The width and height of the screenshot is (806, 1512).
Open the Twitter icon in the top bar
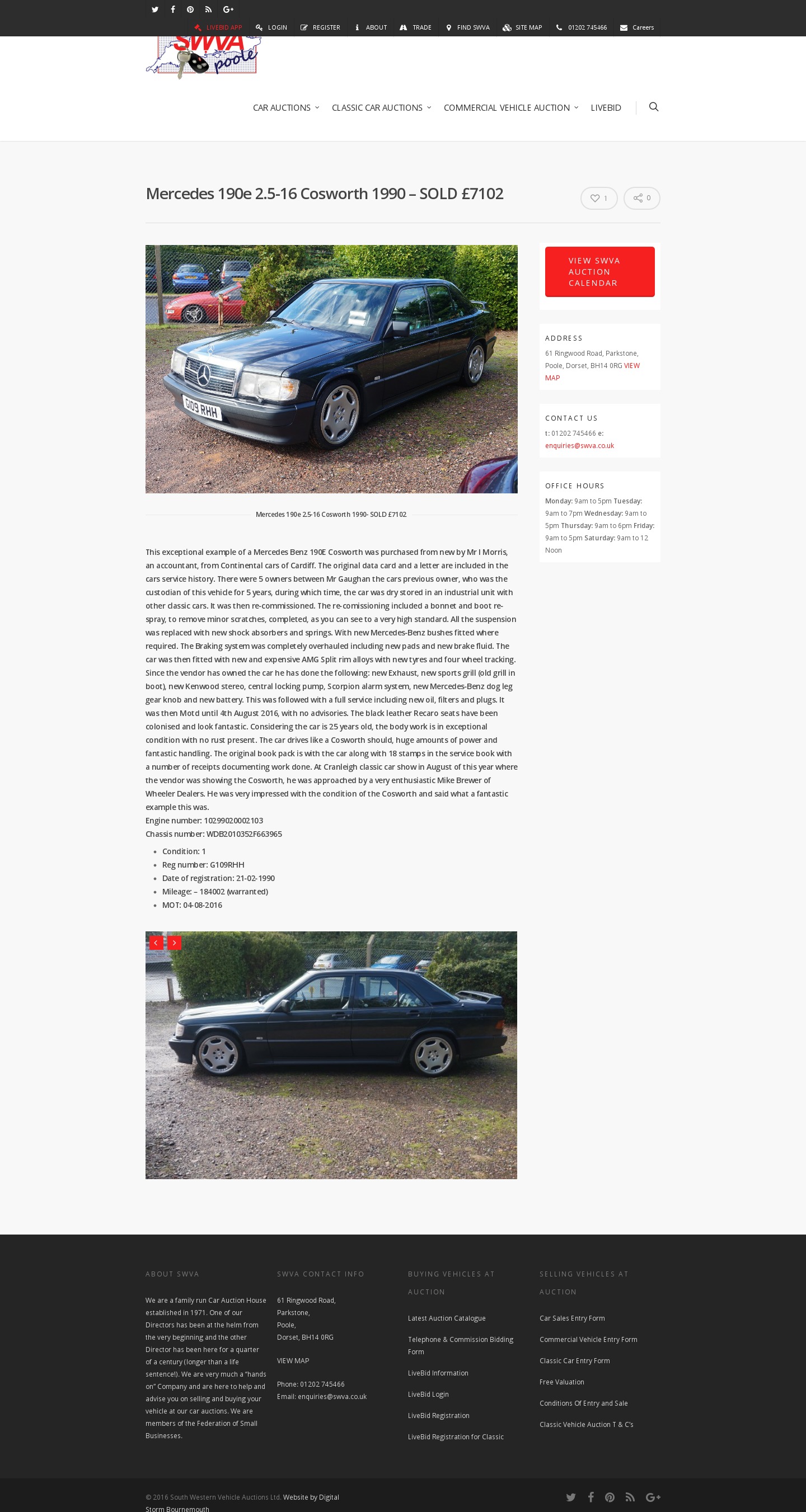[155, 10]
